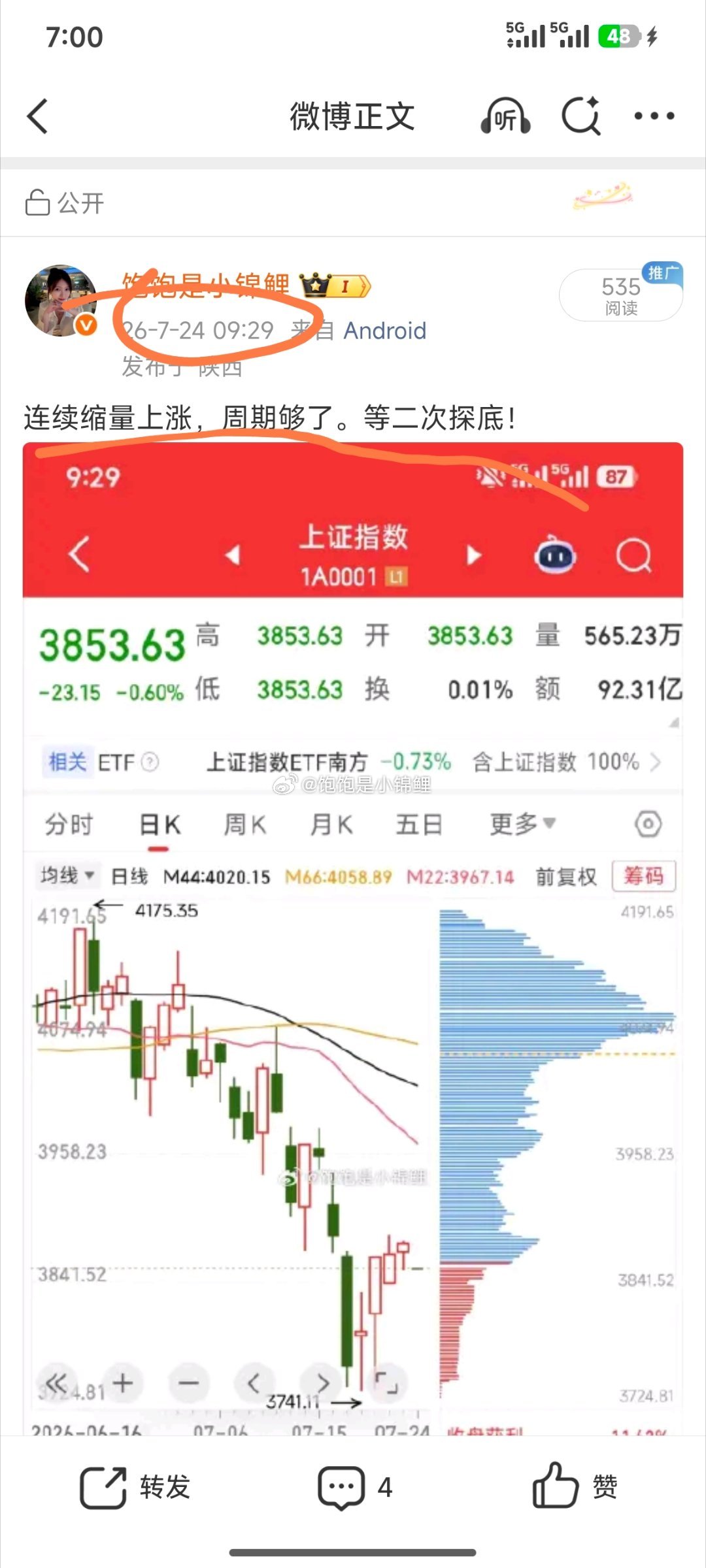Open the Android source link
The image size is (706, 1568).
tap(385, 331)
